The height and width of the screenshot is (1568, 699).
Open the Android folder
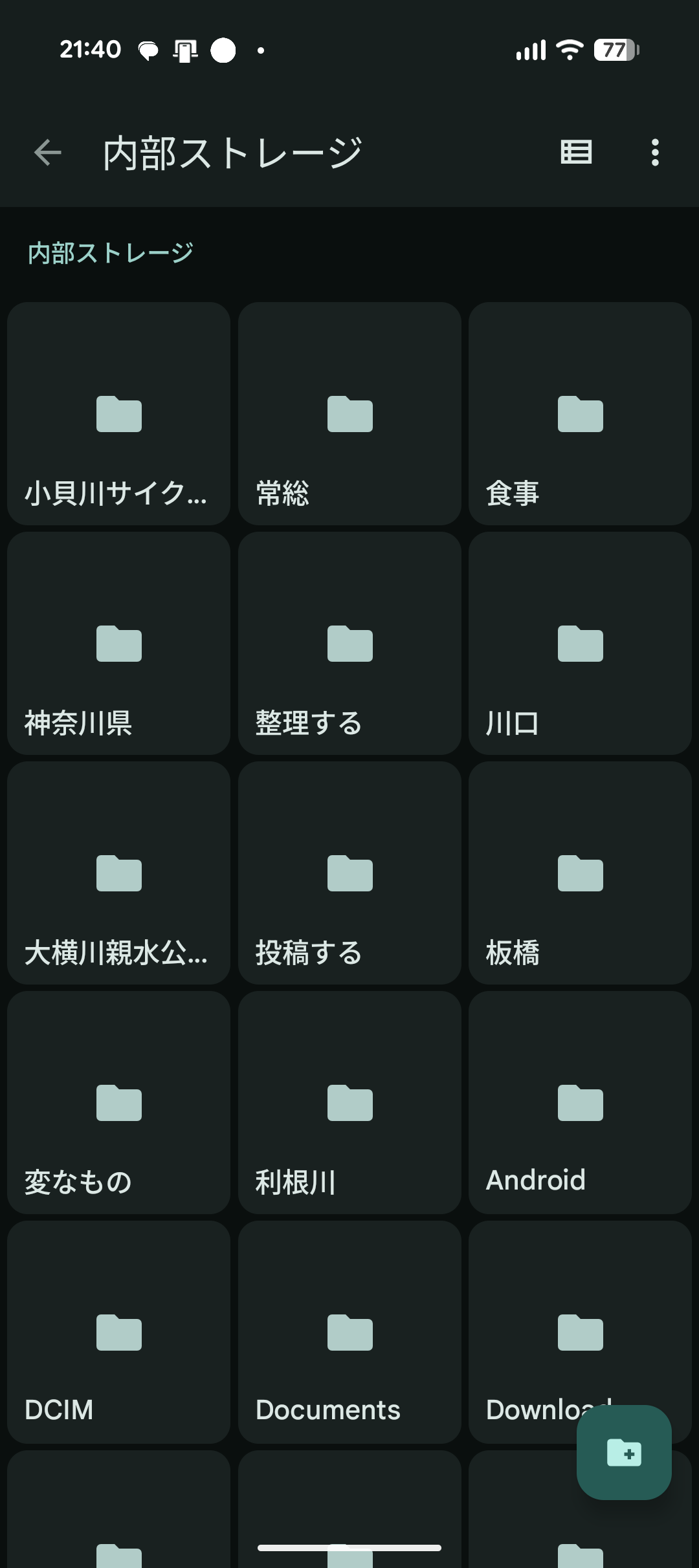pos(580,1103)
